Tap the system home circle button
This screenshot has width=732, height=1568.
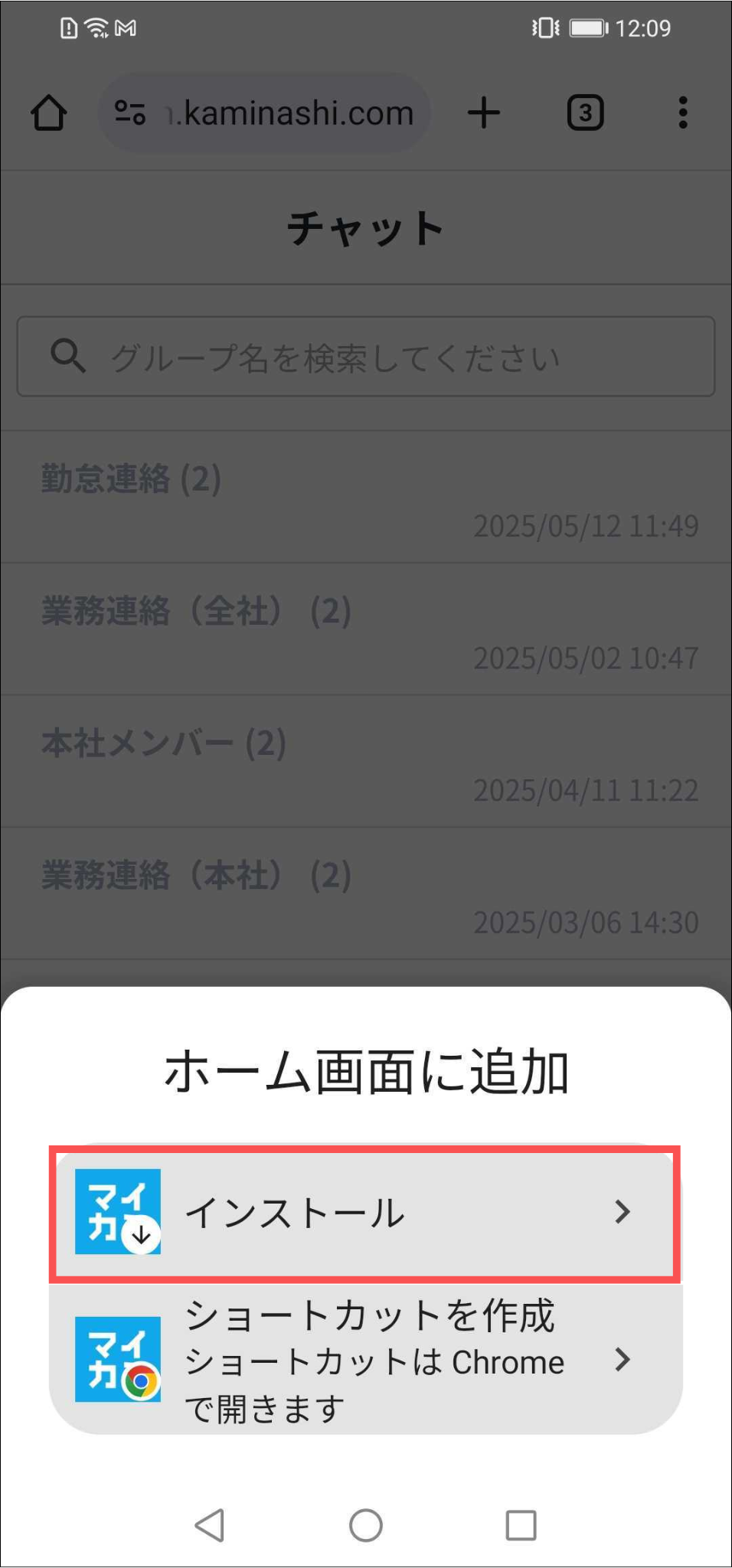[x=366, y=1525]
